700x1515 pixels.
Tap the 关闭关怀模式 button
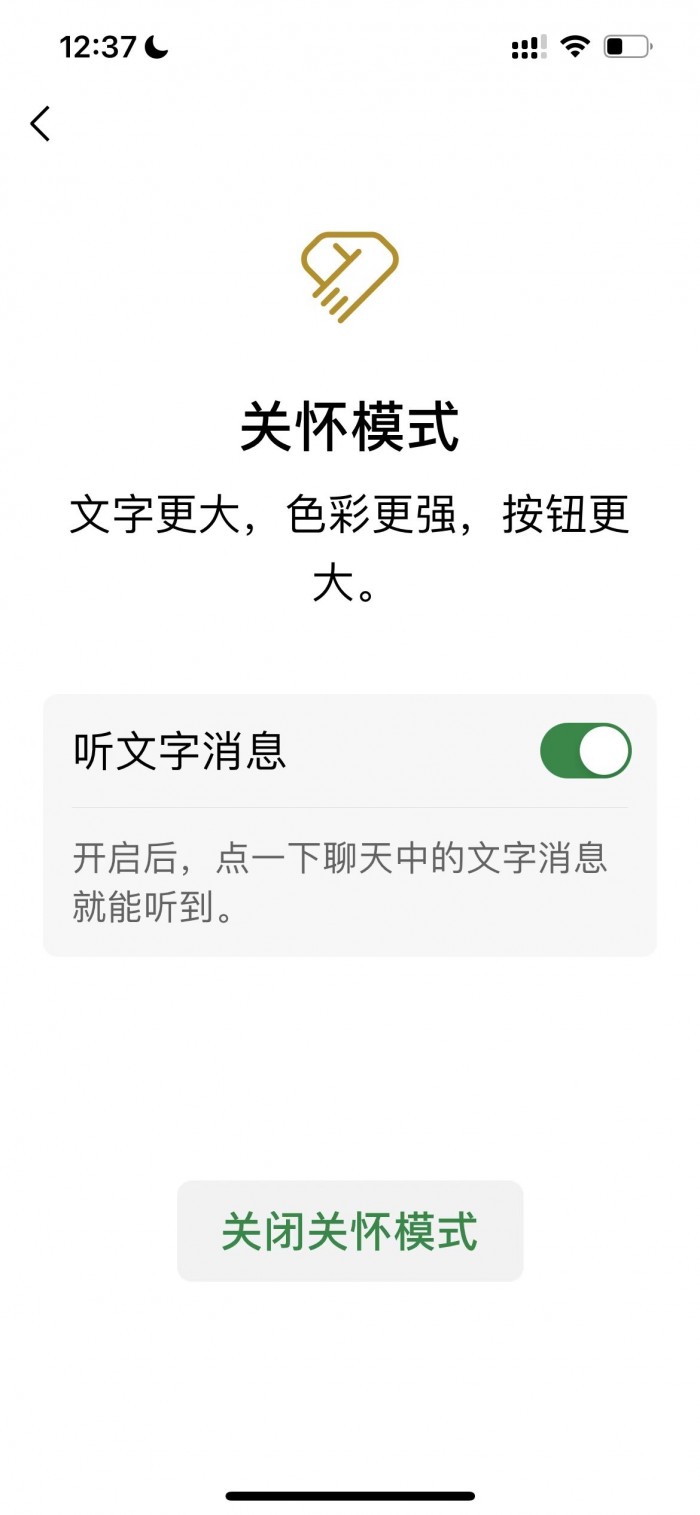pyautogui.click(x=350, y=1231)
